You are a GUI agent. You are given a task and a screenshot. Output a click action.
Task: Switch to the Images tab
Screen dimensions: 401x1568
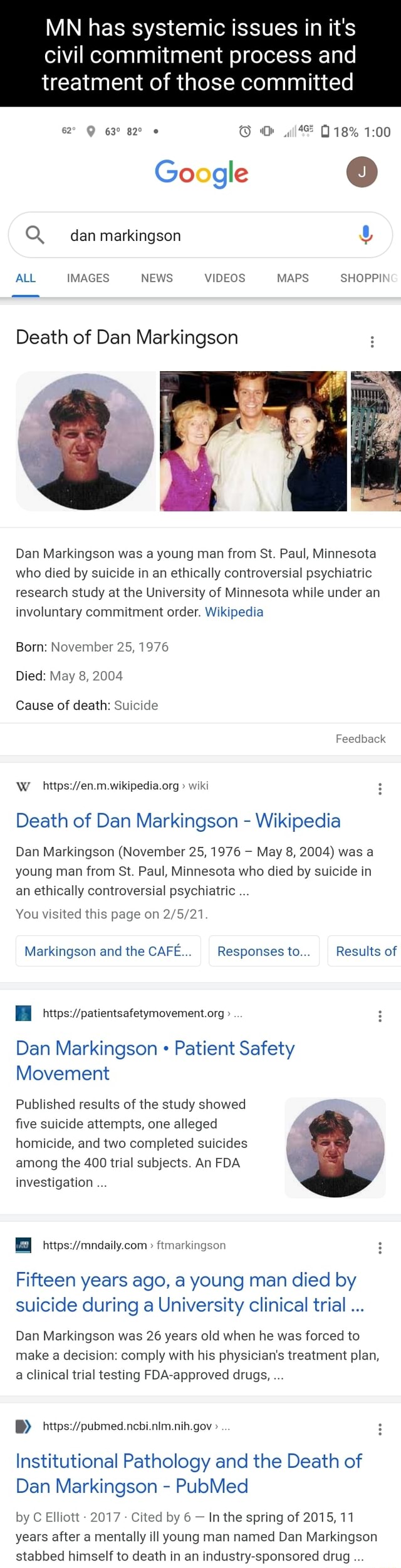coord(88,278)
